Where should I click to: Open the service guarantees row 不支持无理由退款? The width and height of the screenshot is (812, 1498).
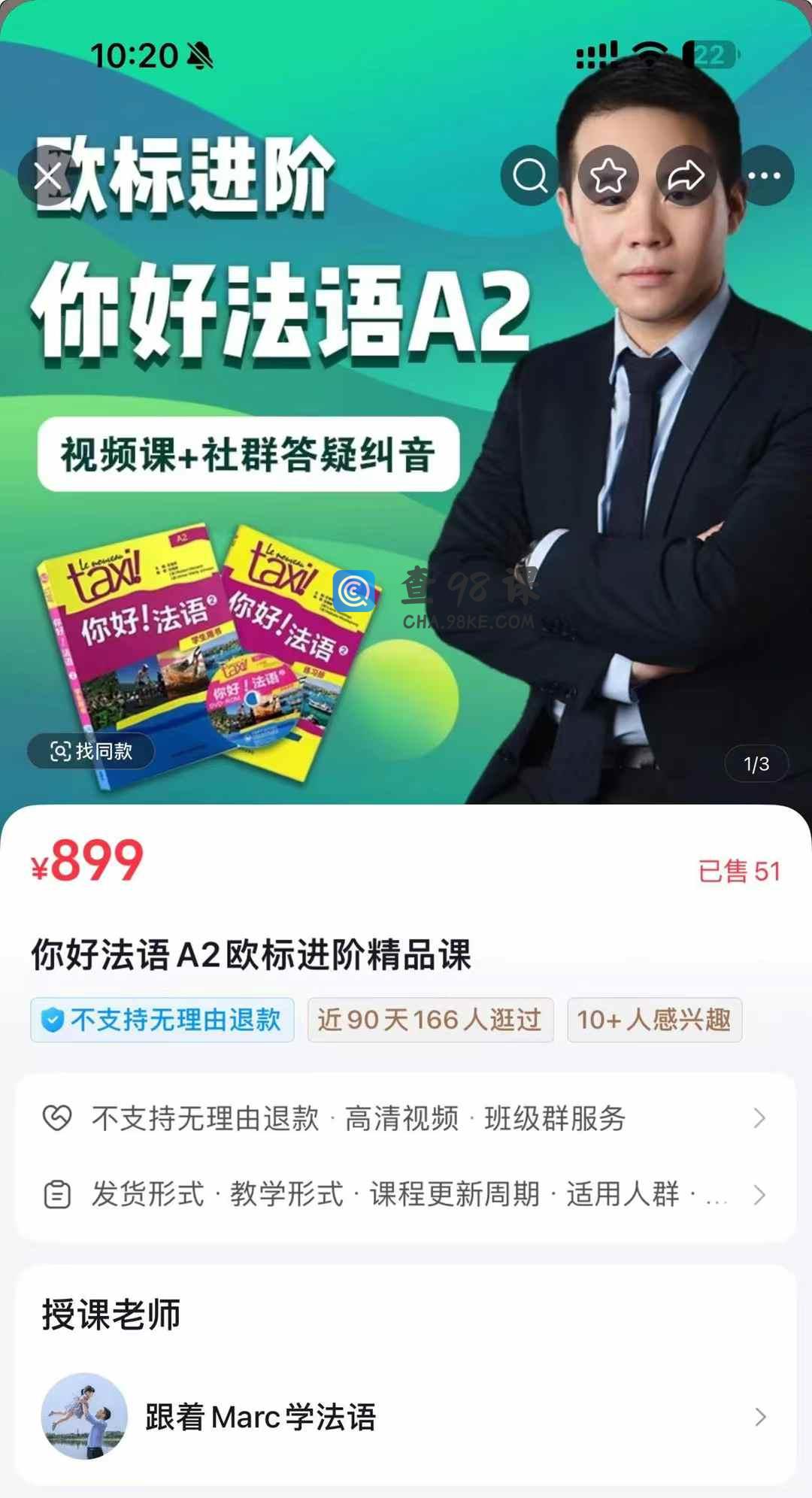point(406,1118)
